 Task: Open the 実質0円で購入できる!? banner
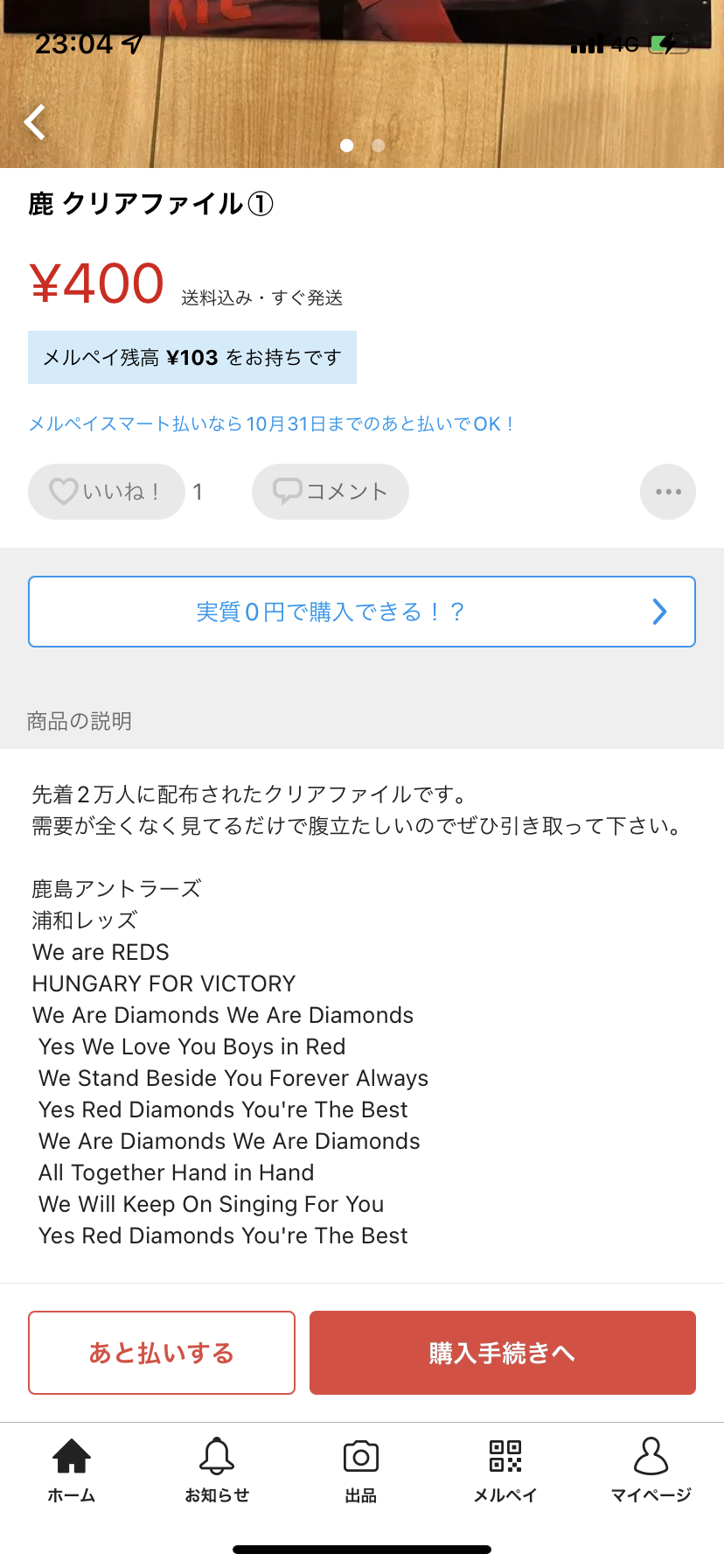click(362, 612)
